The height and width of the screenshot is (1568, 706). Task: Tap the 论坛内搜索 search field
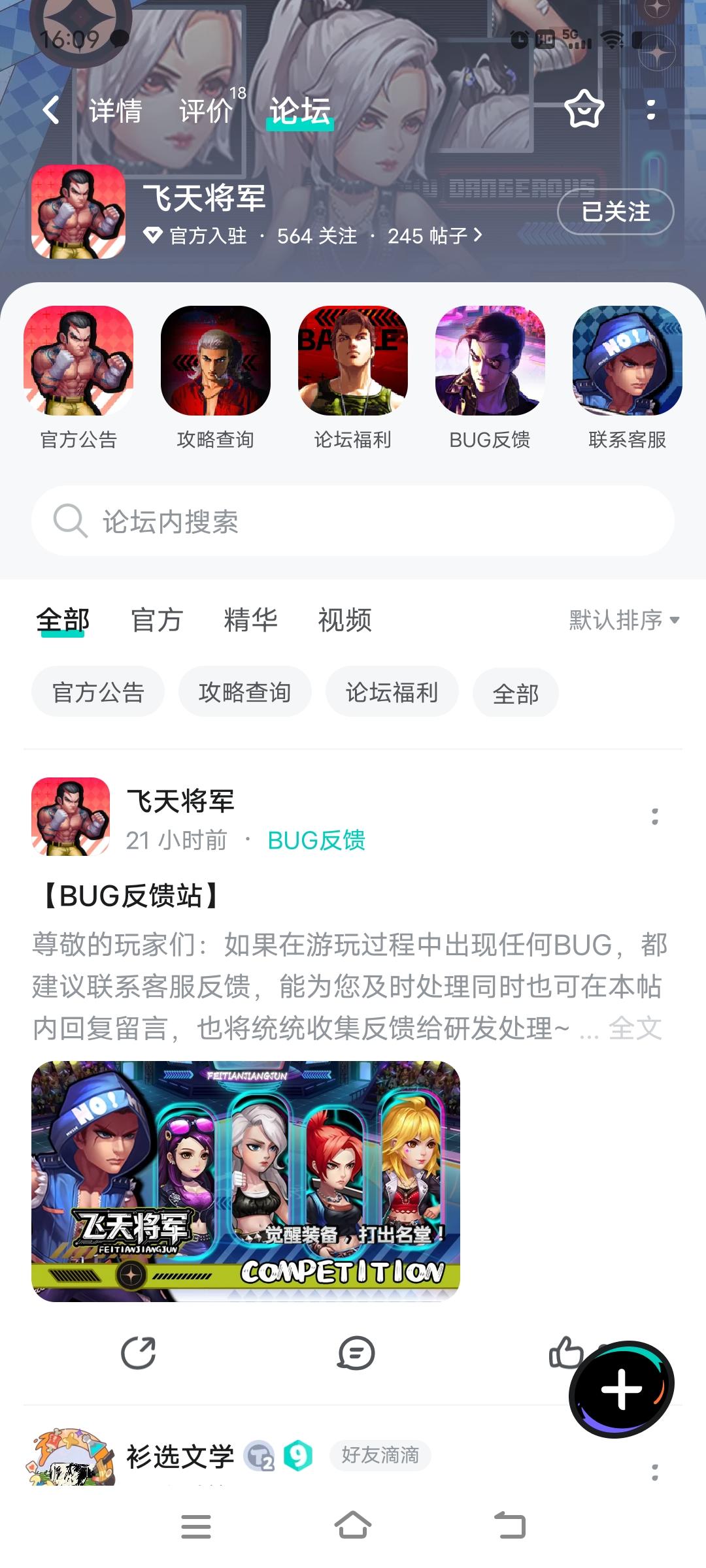pyautogui.click(x=353, y=521)
